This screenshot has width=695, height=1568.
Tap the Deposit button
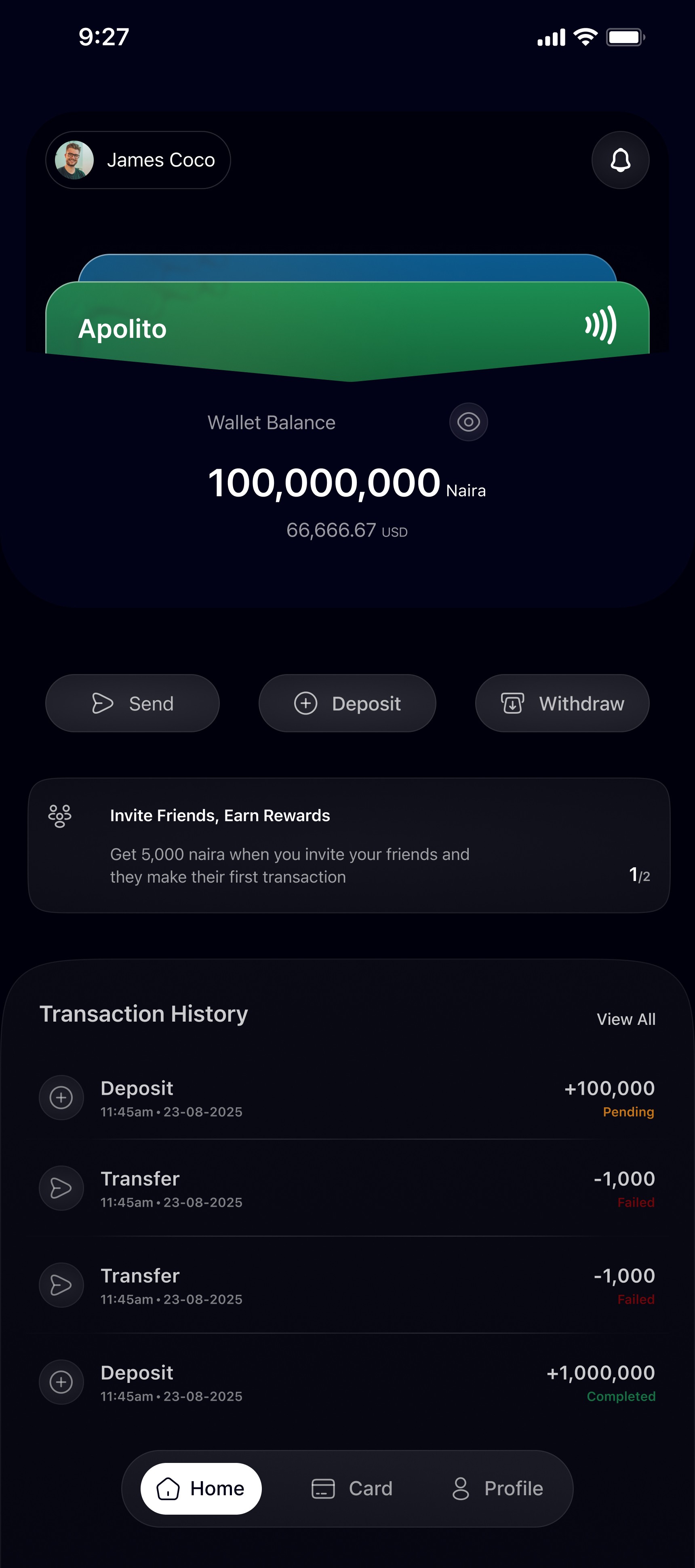point(347,703)
